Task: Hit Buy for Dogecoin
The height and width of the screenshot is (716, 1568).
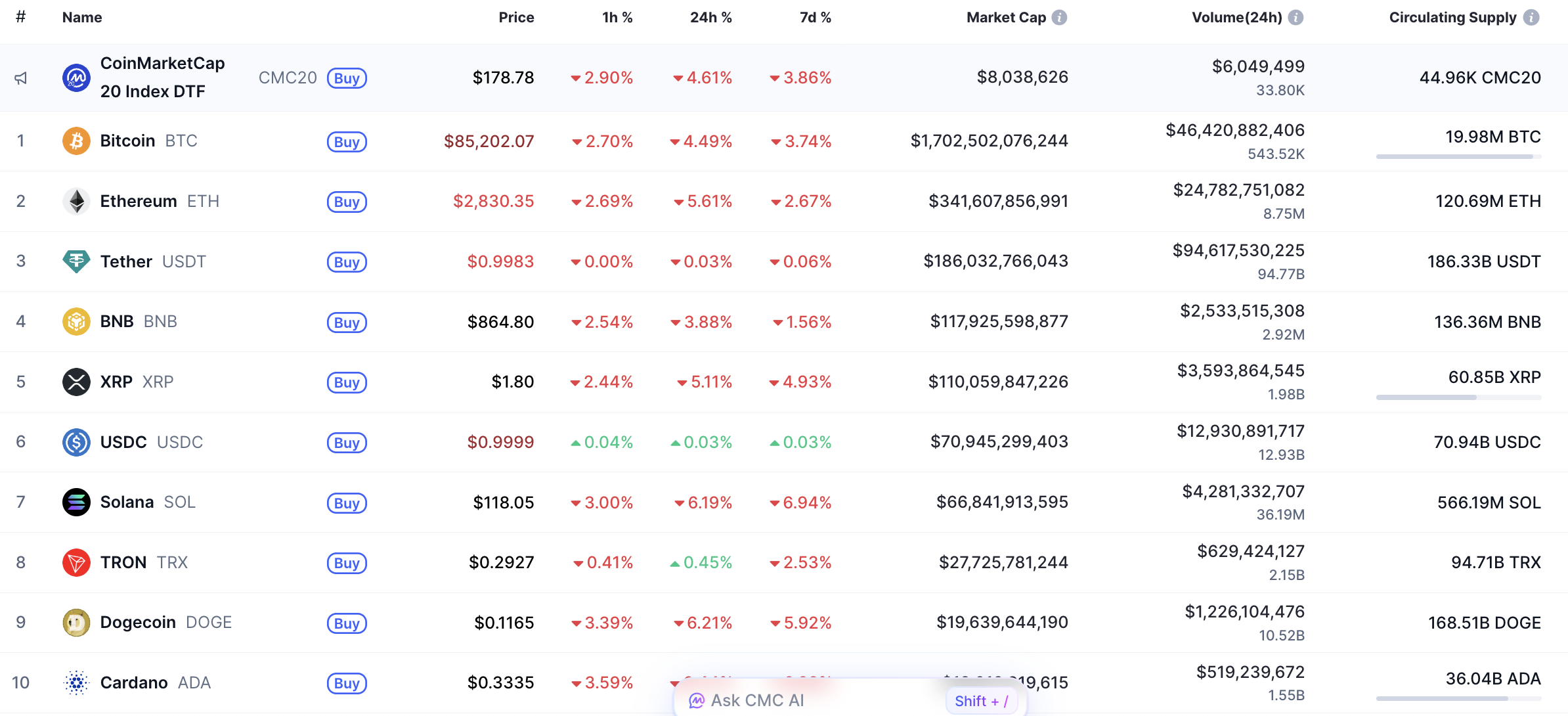Action: (347, 623)
